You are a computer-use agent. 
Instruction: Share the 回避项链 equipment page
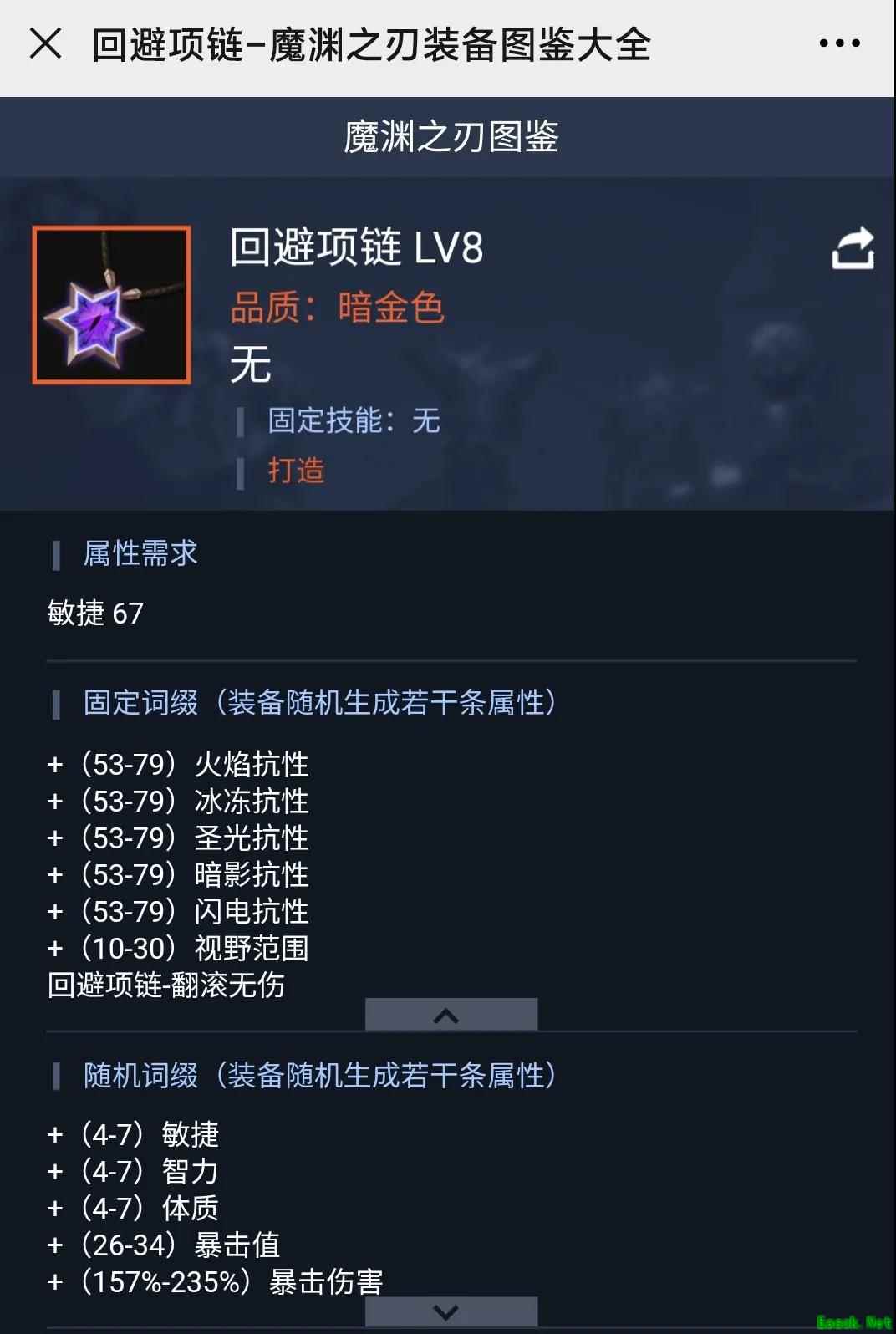click(x=853, y=249)
